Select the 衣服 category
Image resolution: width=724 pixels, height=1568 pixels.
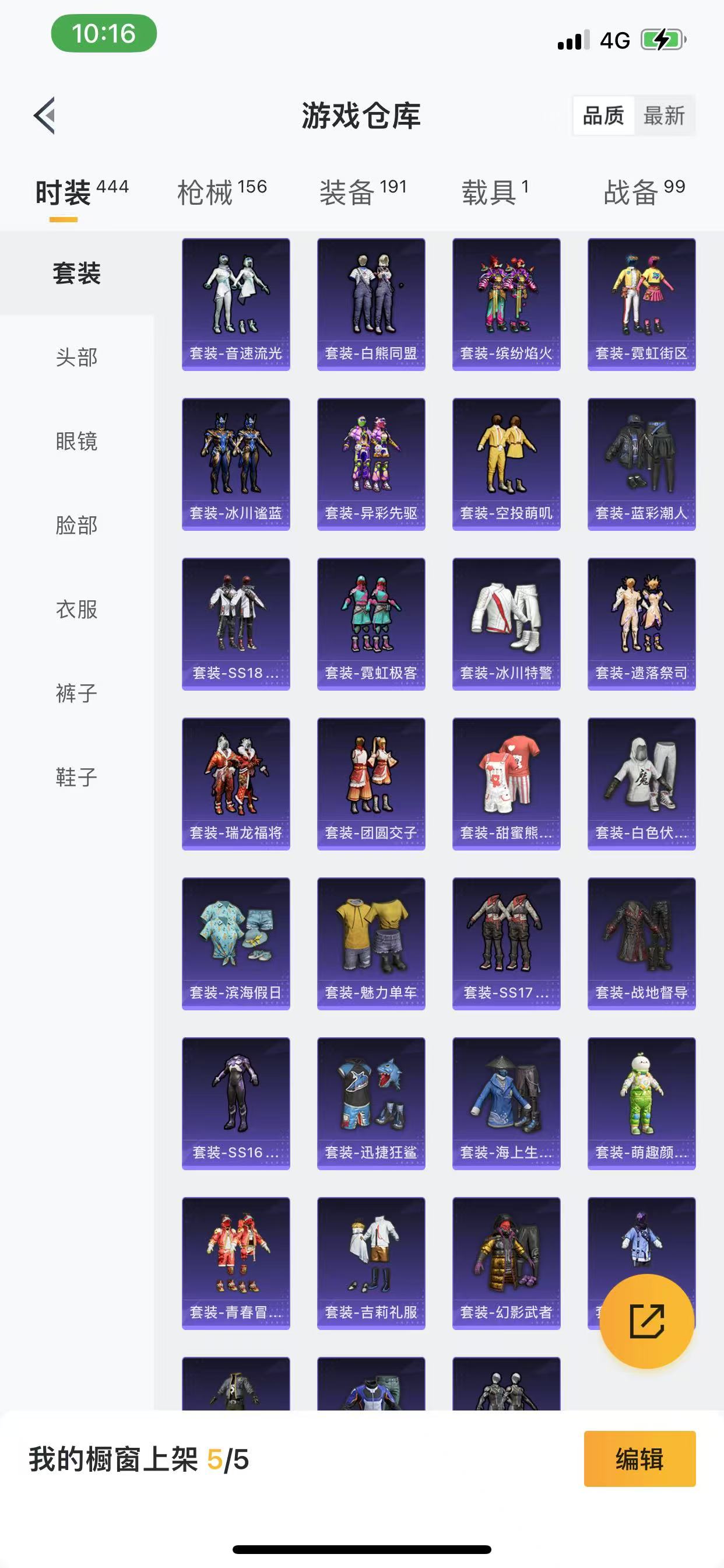point(77,608)
